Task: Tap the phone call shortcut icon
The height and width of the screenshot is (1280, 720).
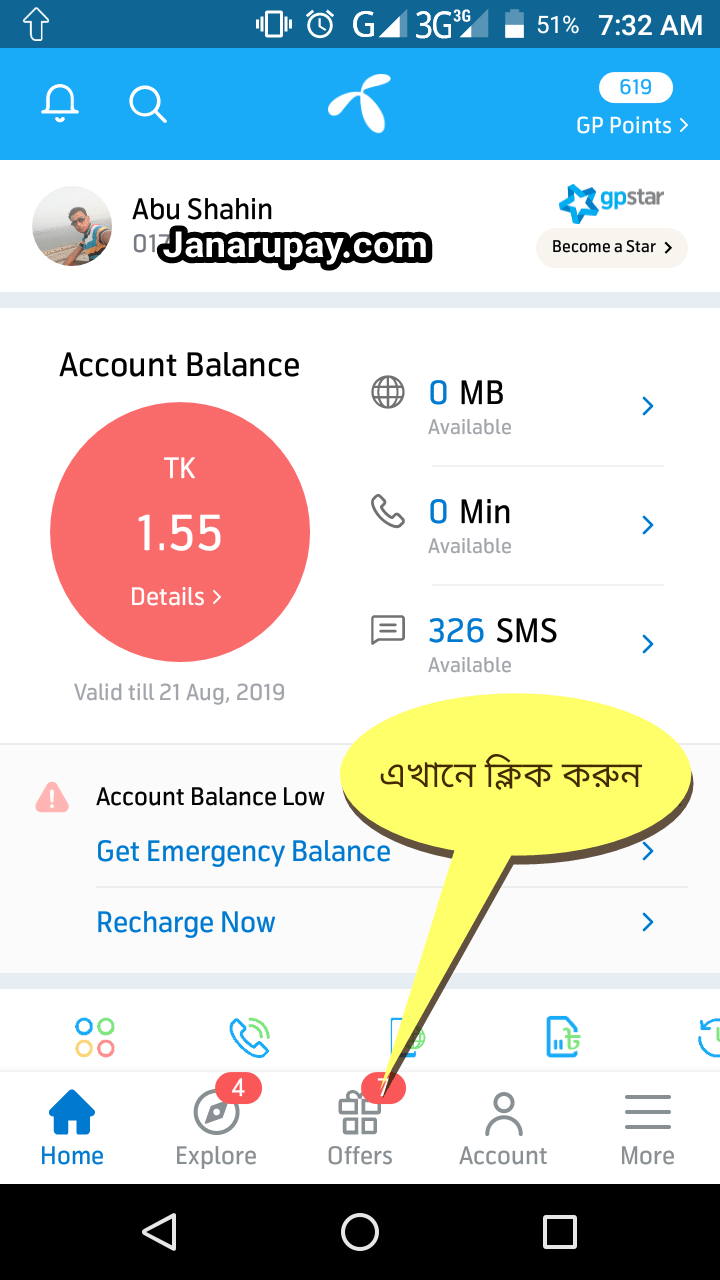Action: click(x=249, y=1037)
